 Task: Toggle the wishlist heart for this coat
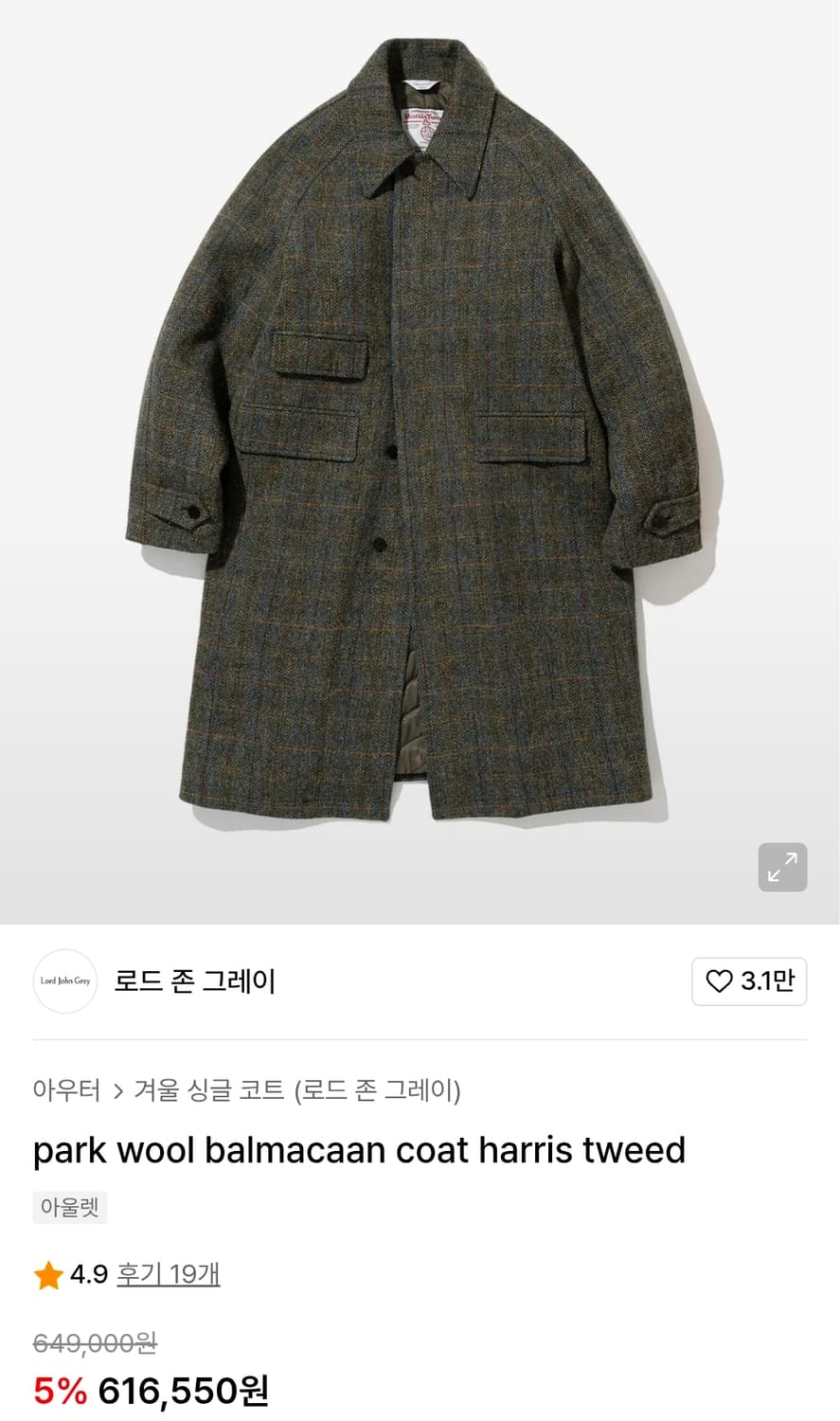[x=749, y=981]
